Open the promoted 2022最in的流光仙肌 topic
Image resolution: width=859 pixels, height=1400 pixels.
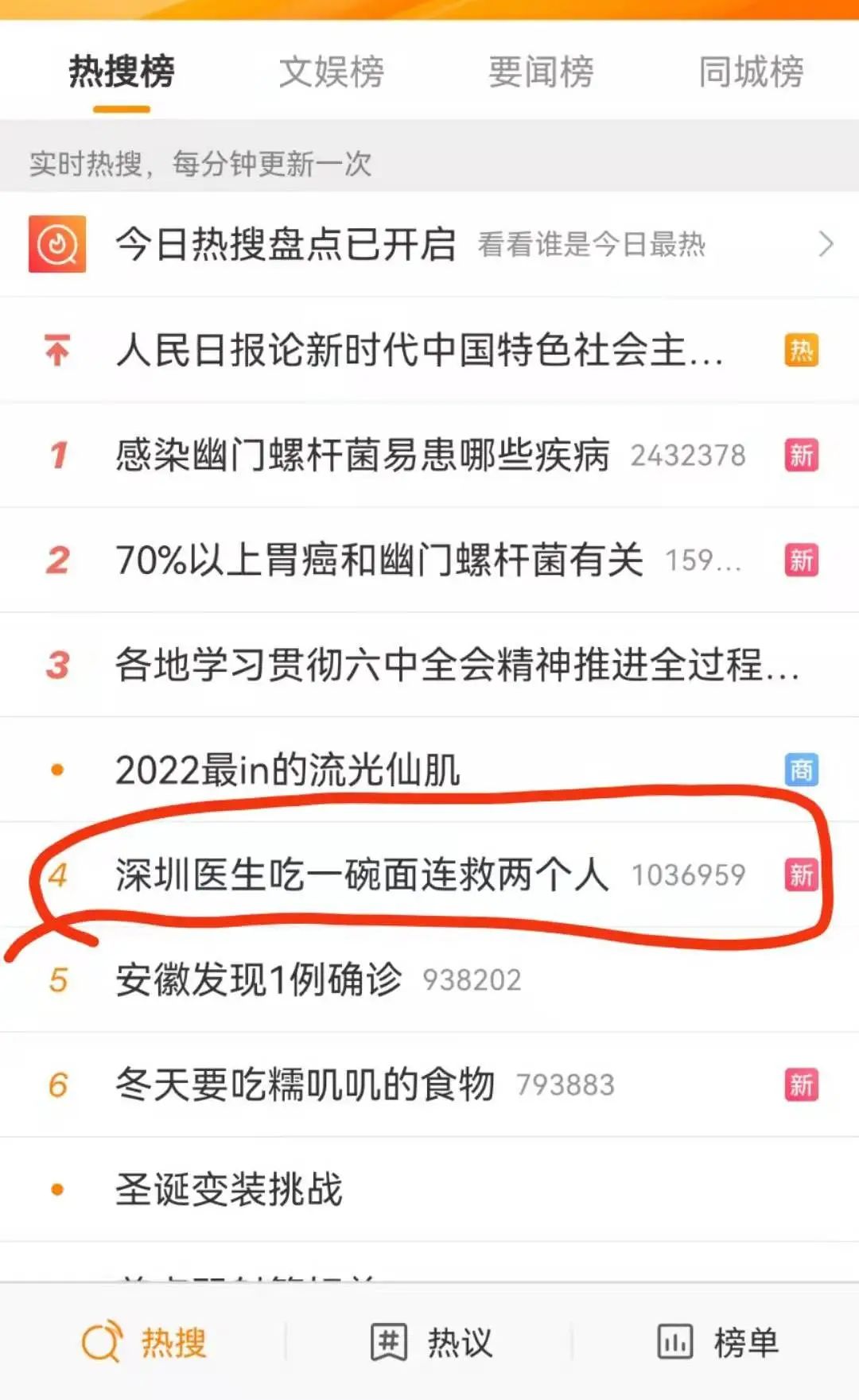coord(429,770)
